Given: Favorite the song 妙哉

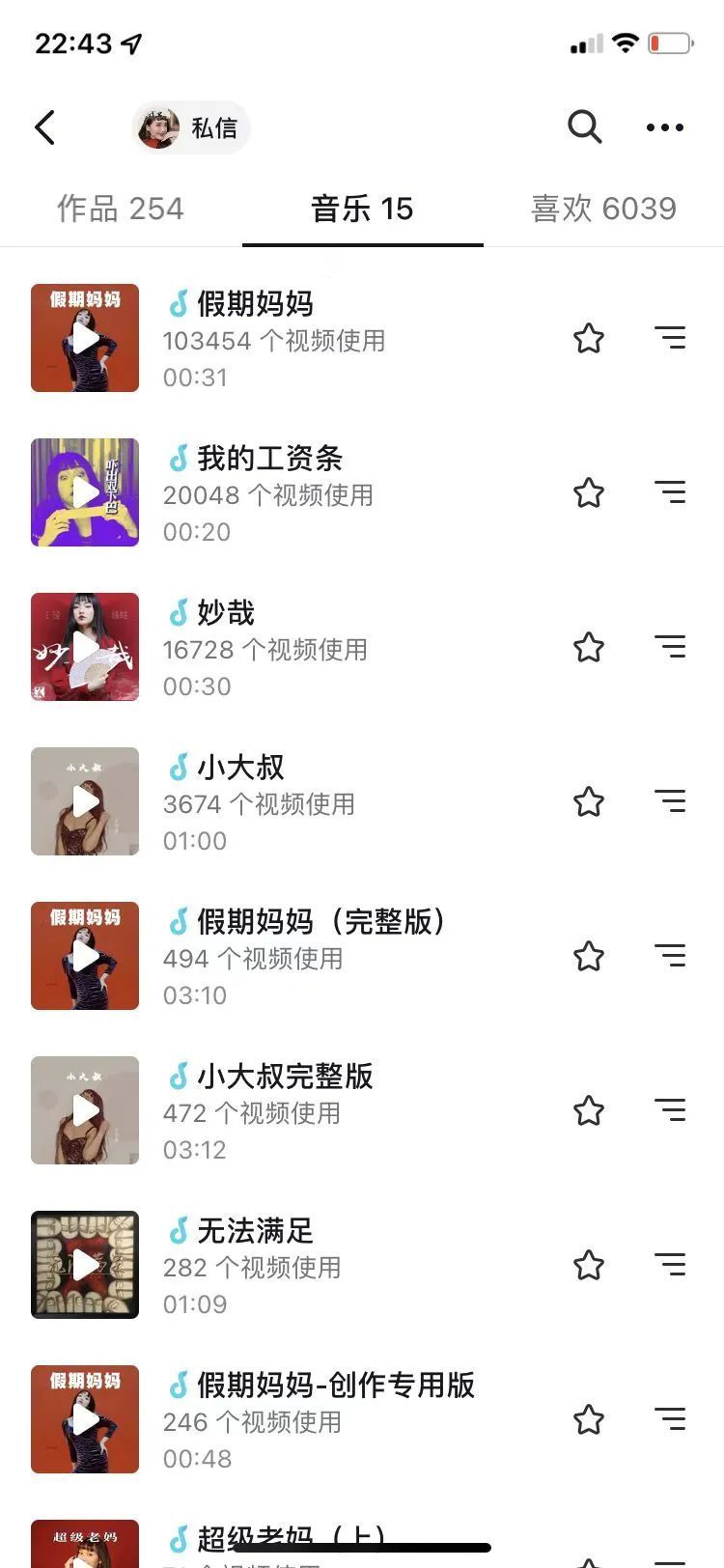Looking at the screenshot, I should tap(589, 647).
